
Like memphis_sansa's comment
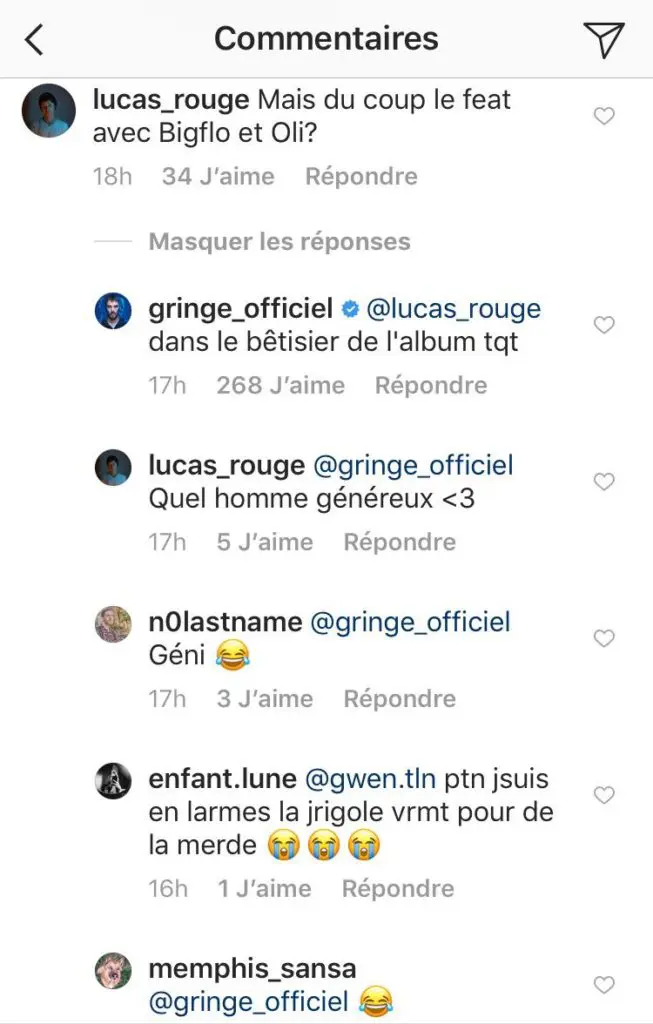click(604, 985)
